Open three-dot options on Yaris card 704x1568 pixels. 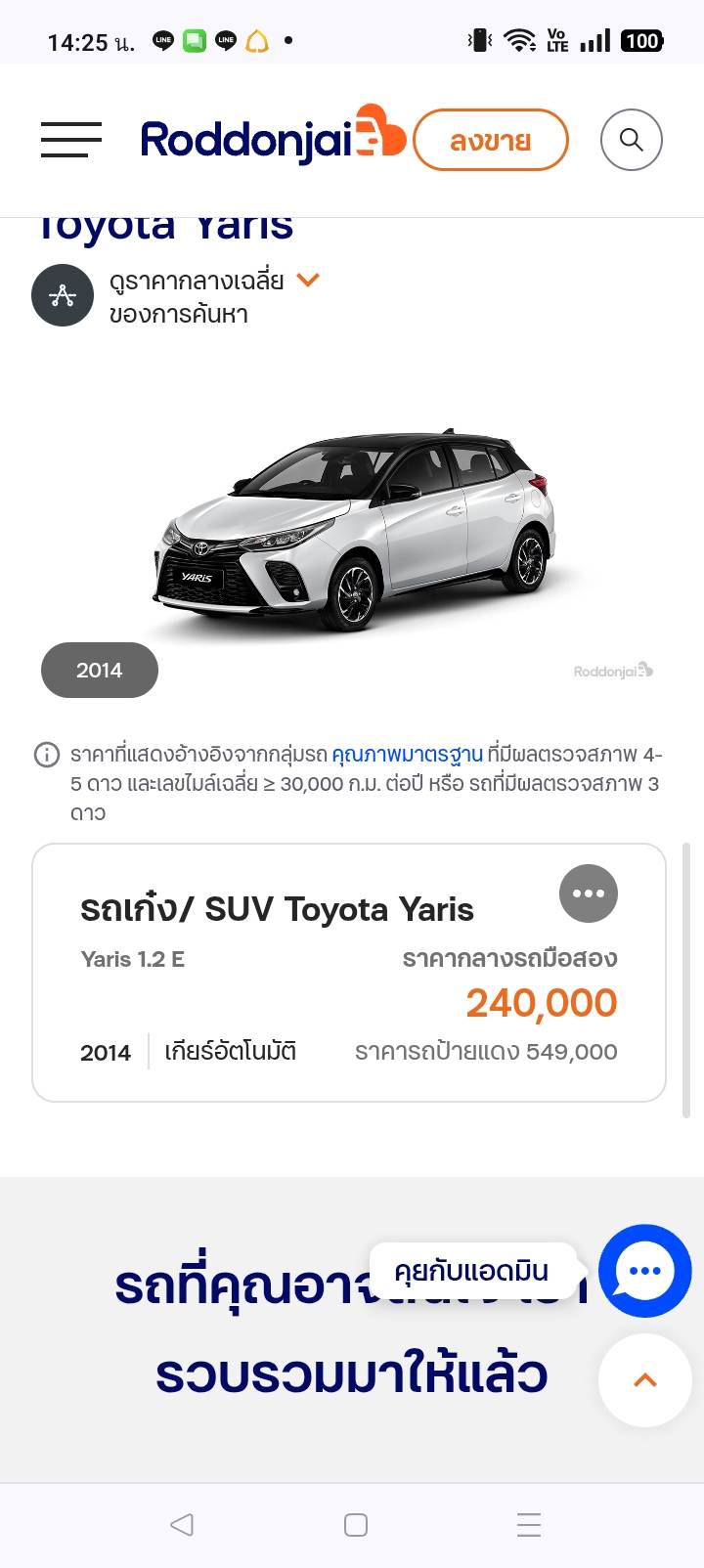pos(588,893)
